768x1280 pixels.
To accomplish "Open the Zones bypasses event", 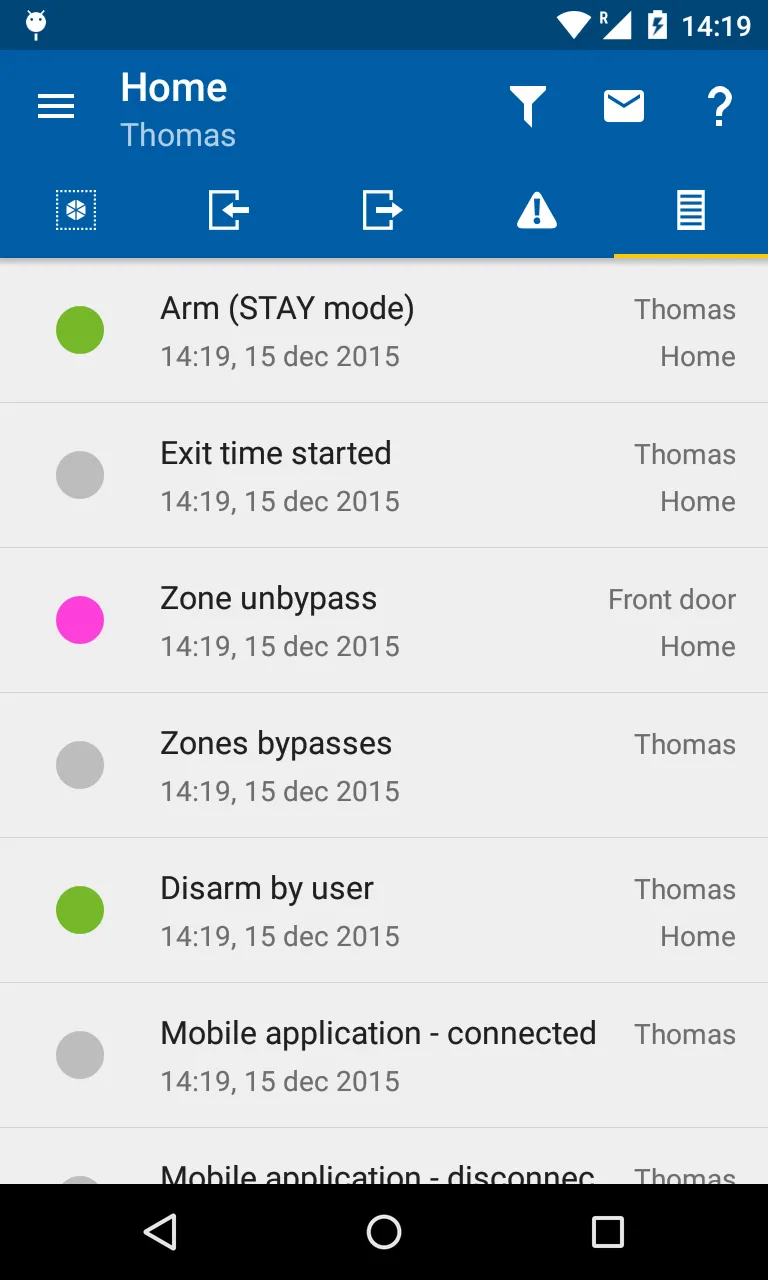I will [384, 766].
